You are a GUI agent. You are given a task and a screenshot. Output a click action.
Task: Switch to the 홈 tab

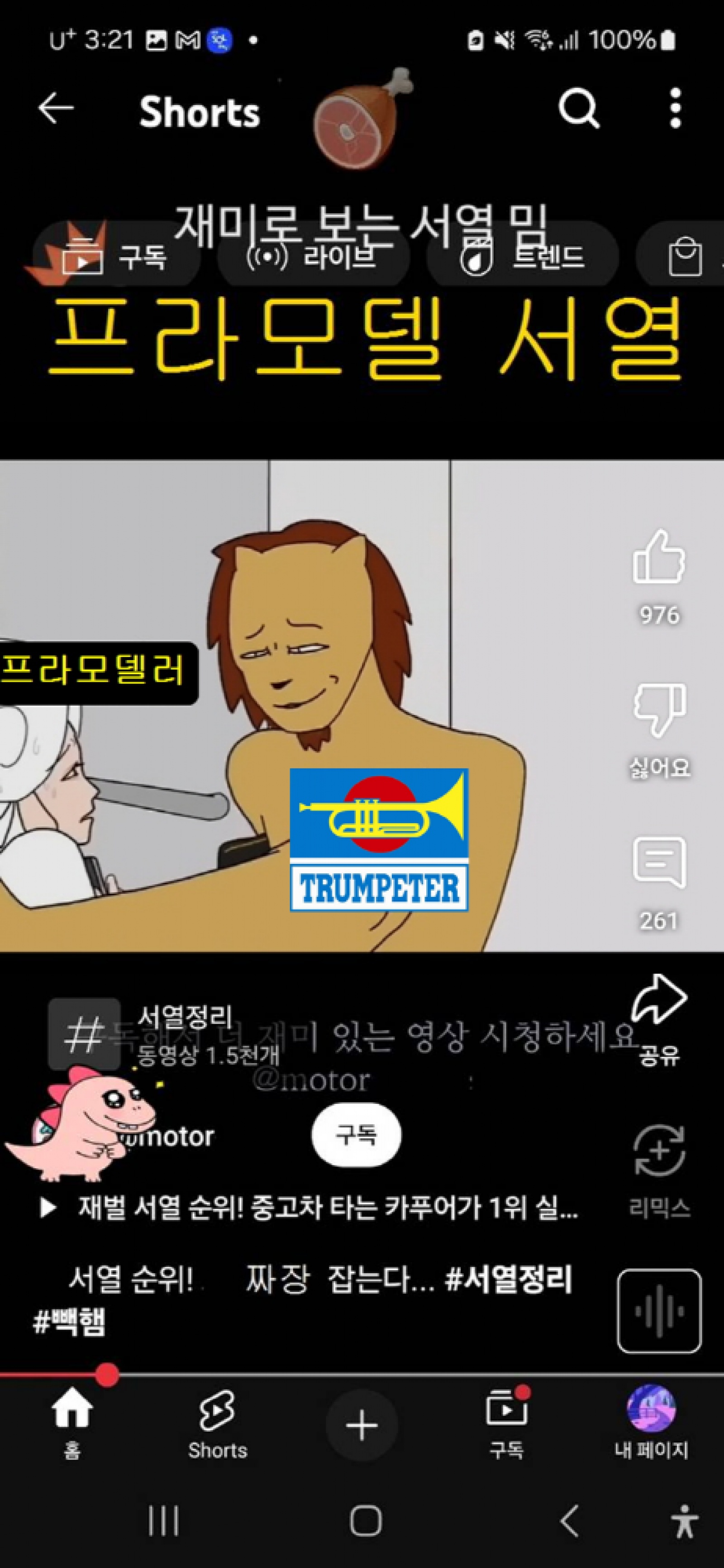coord(72,1425)
